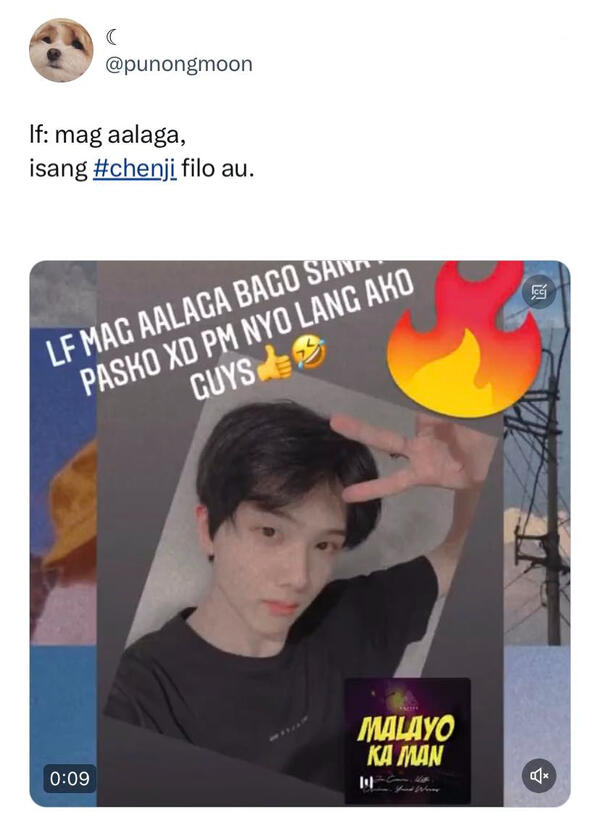Open the #chenji hashtag link
This screenshot has height=833, width=600.
click(x=134, y=169)
